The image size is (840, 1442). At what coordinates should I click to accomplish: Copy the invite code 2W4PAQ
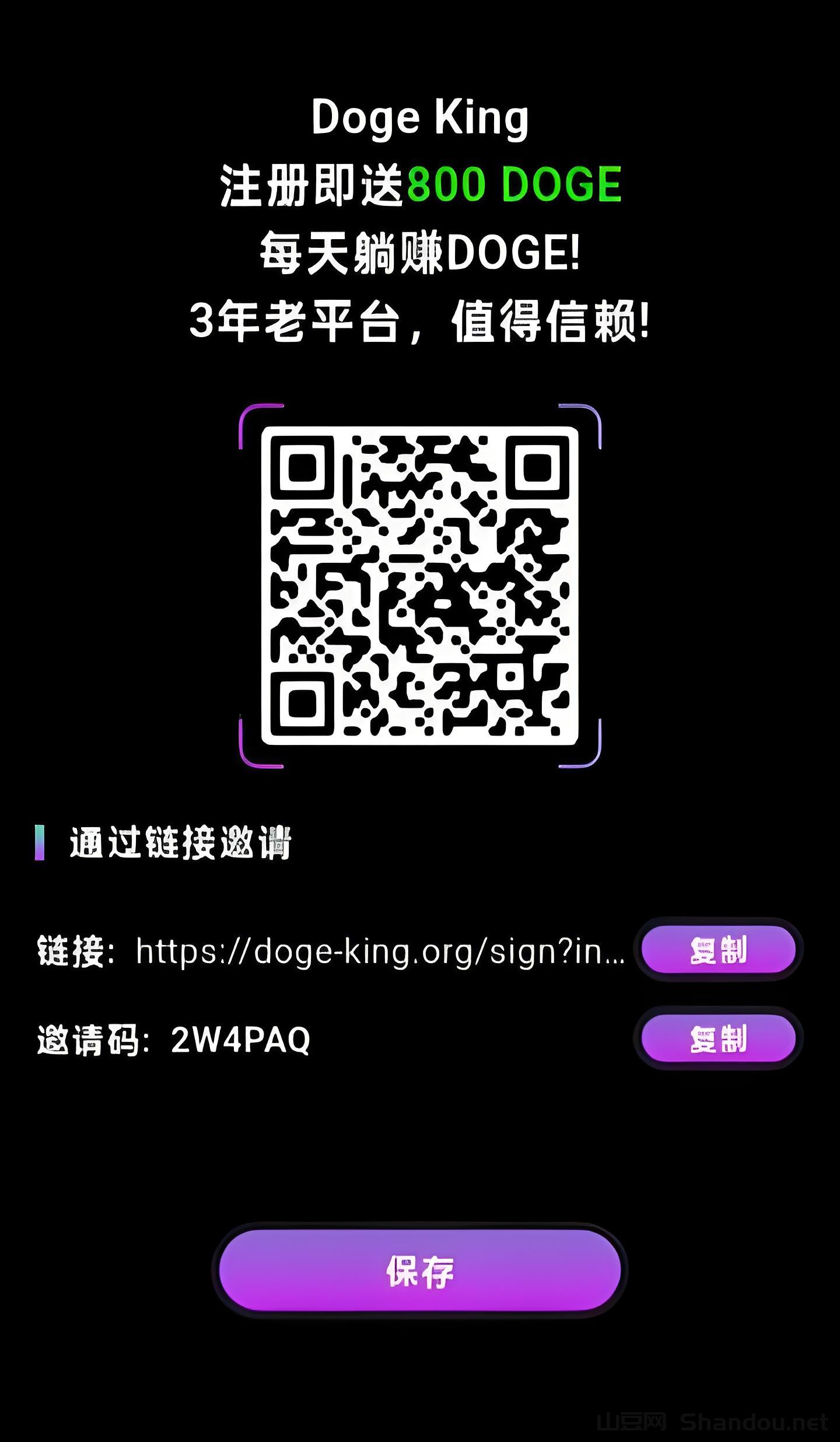(718, 1039)
